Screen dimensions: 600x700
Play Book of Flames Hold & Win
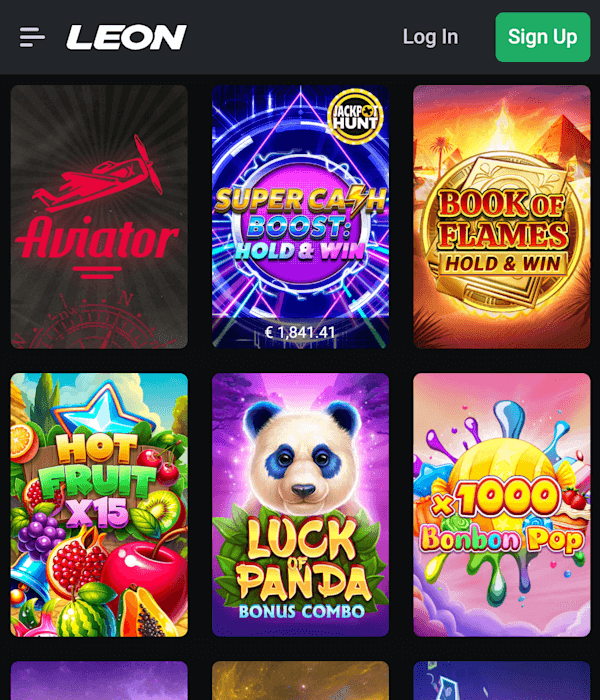[501, 216]
